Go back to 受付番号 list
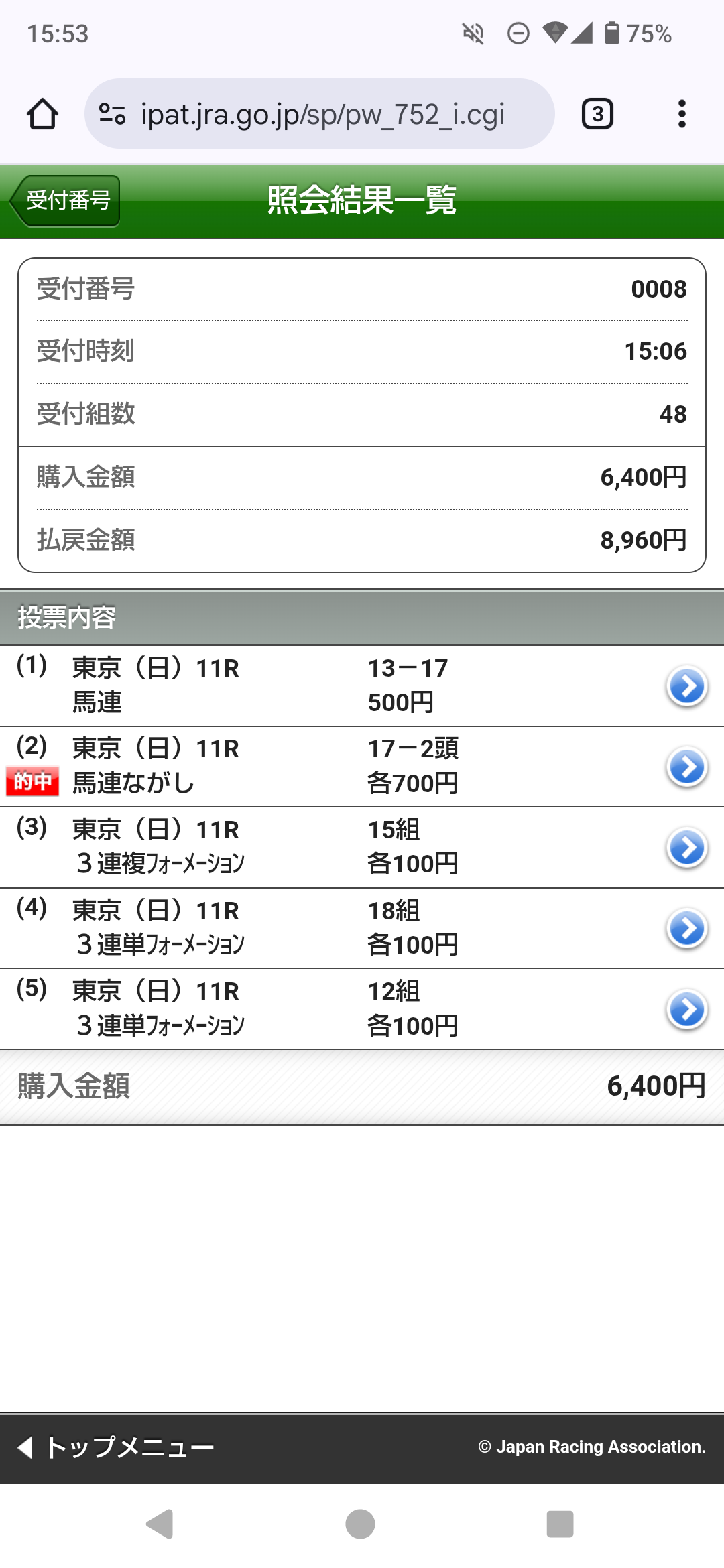This screenshot has height=1568, width=724. point(66,200)
